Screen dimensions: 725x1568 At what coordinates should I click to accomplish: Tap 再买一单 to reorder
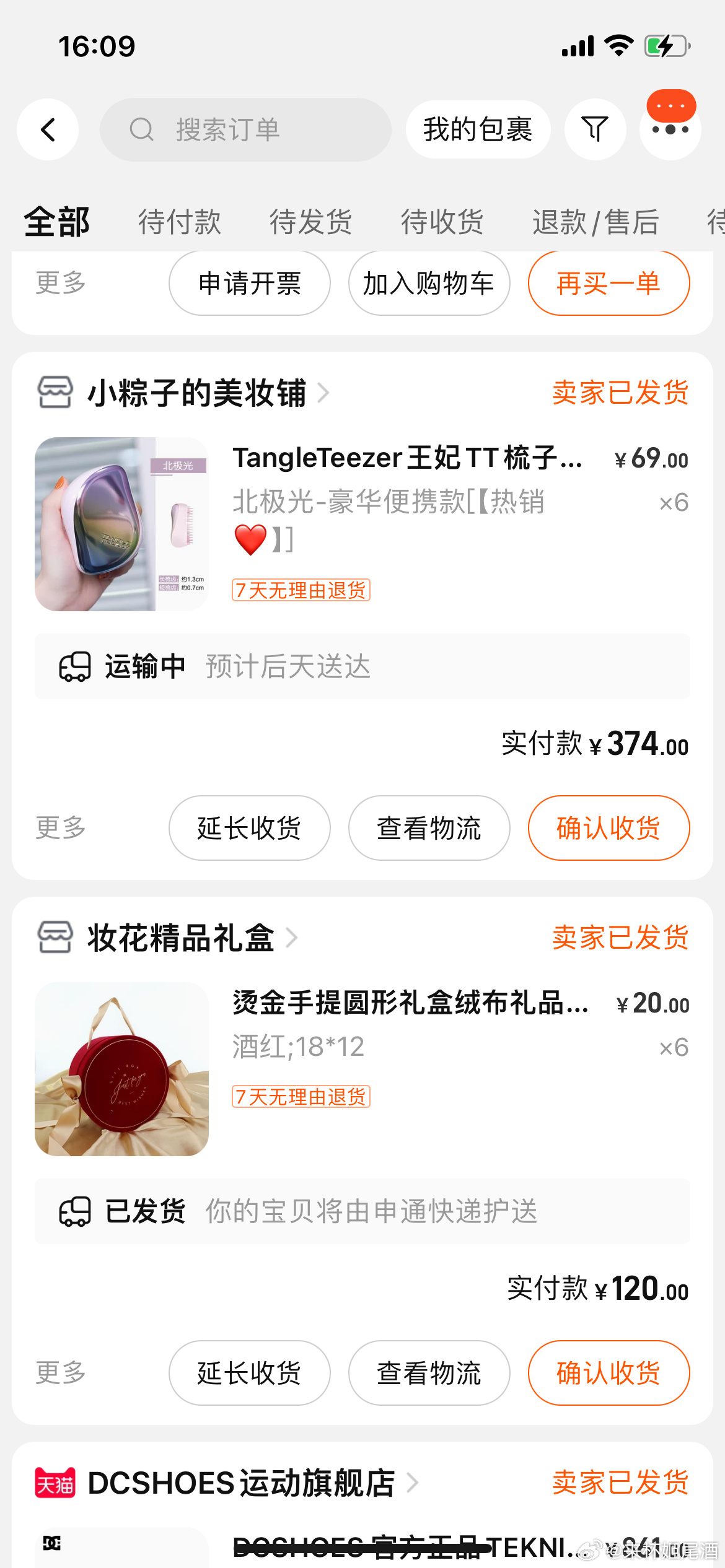[x=609, y=284]
